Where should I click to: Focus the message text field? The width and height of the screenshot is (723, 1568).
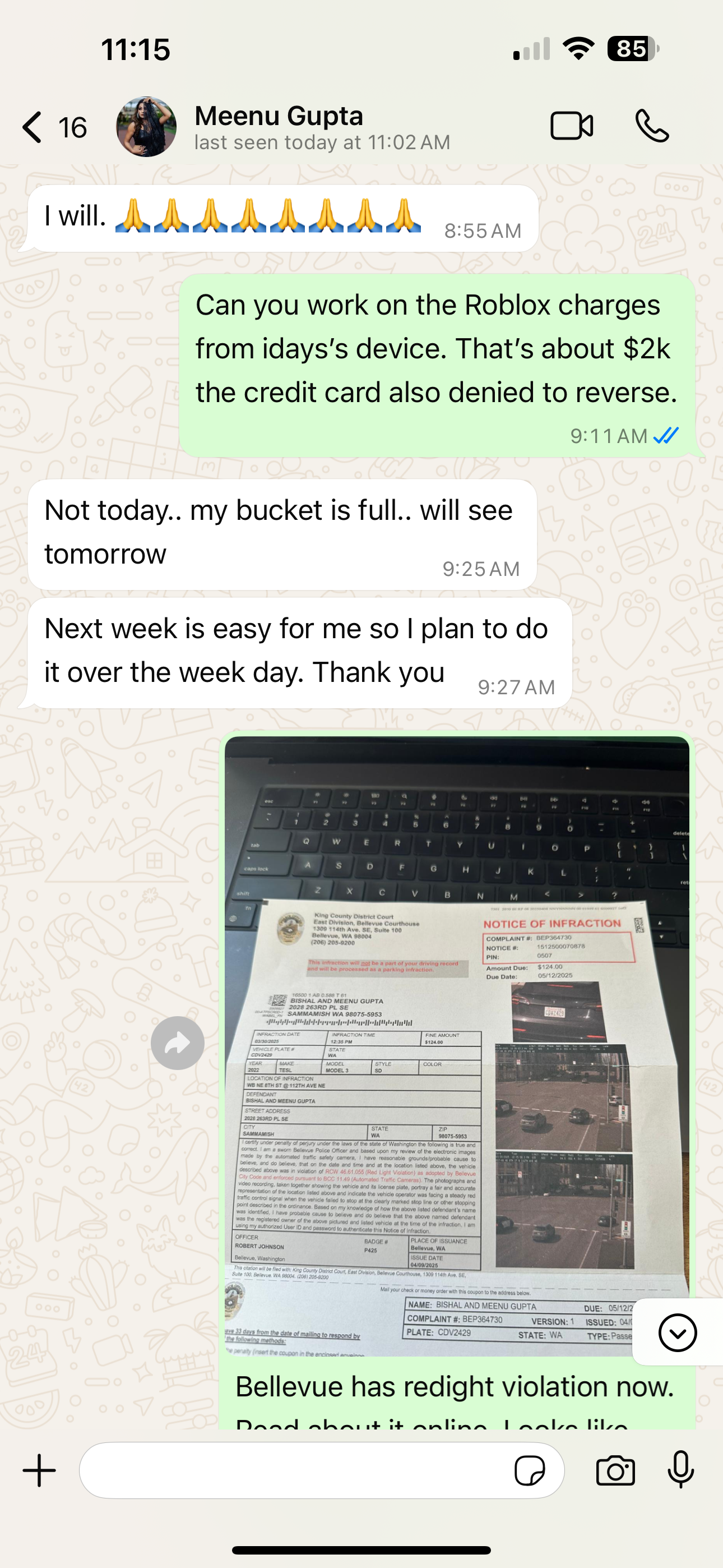tap(292, 1470)
